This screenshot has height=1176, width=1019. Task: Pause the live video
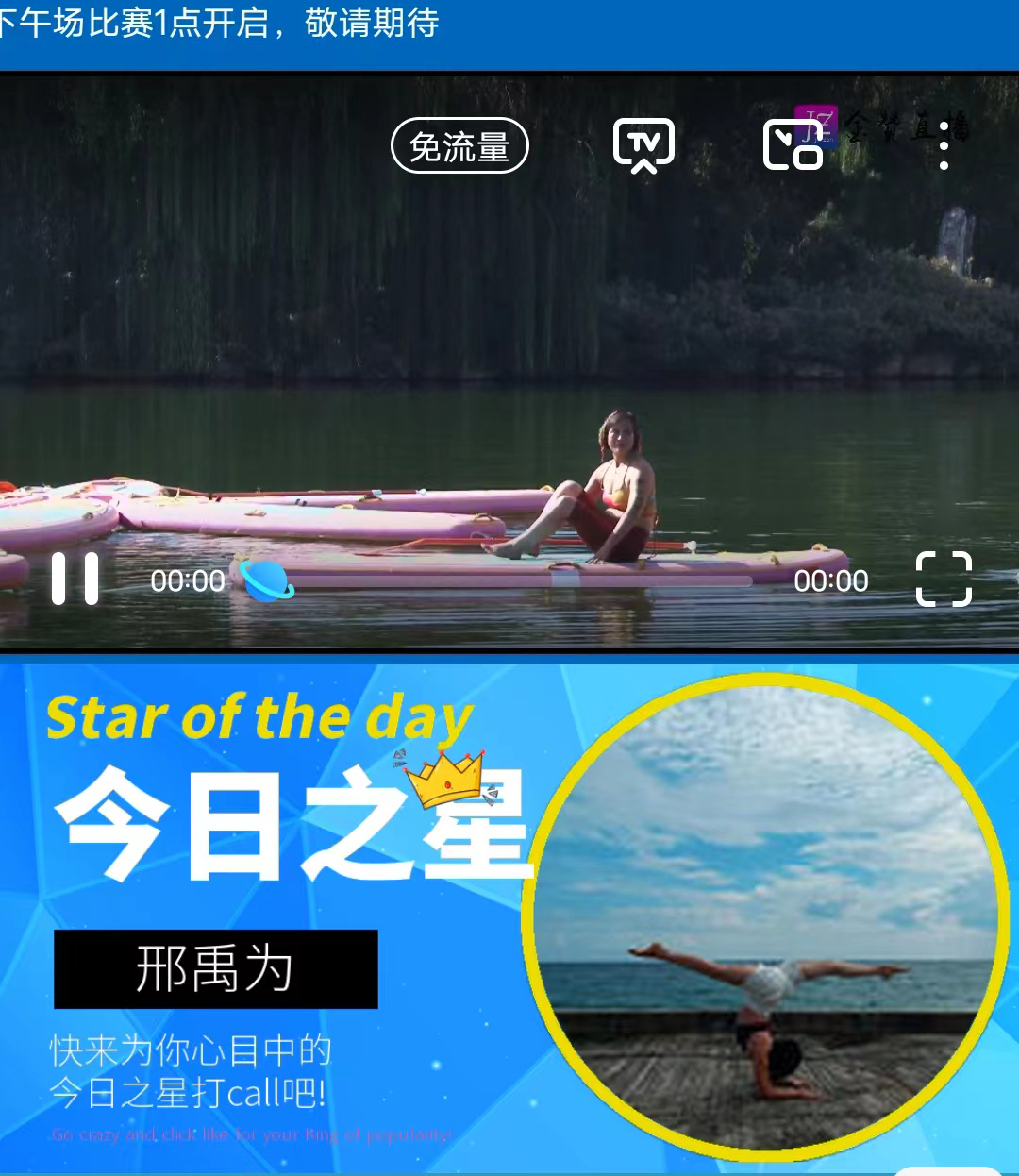tap(75, 579)
